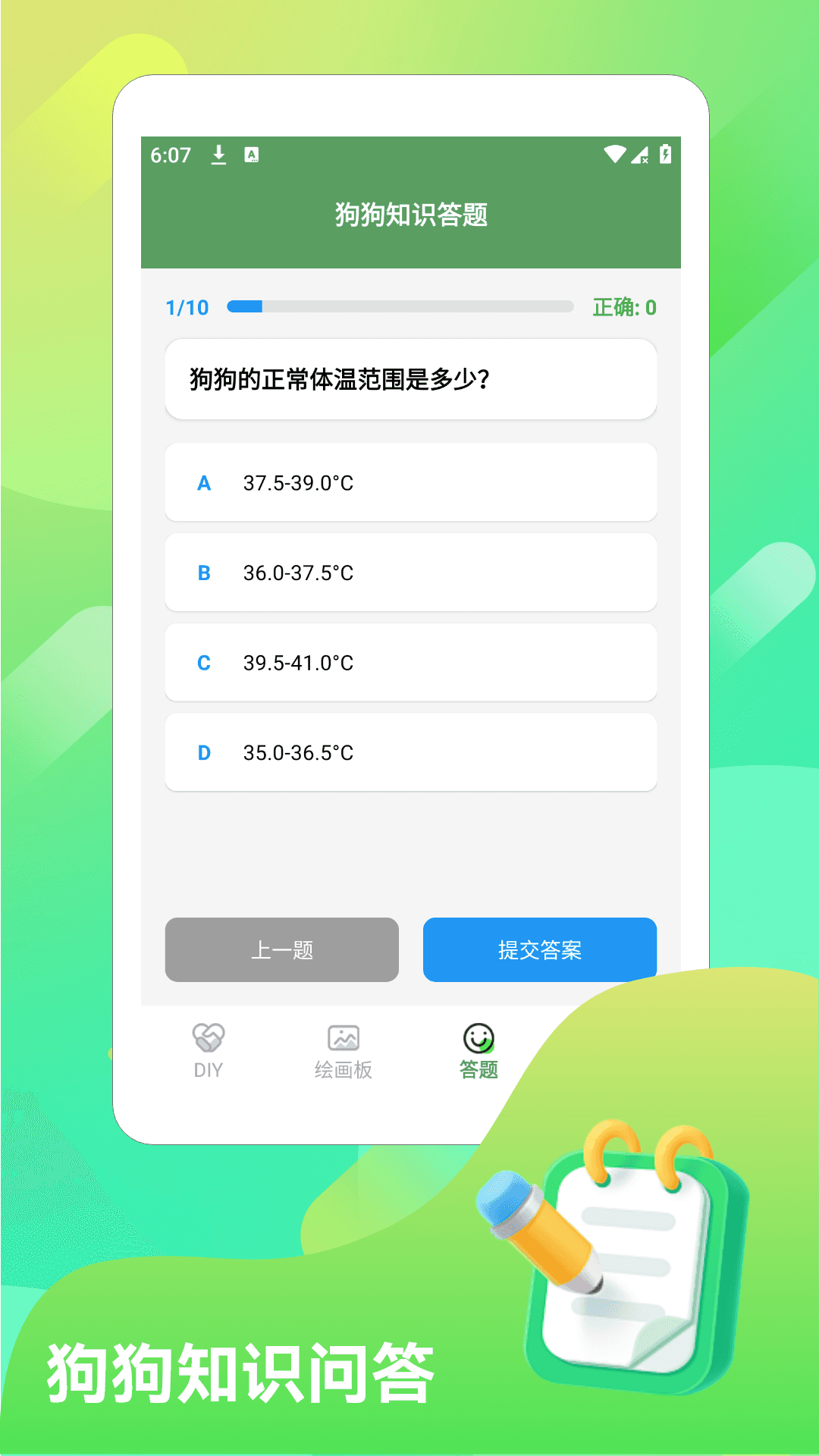Choose answer option C 39.5-41.0°C
The image size is (819, 1456).
(410, 662)
